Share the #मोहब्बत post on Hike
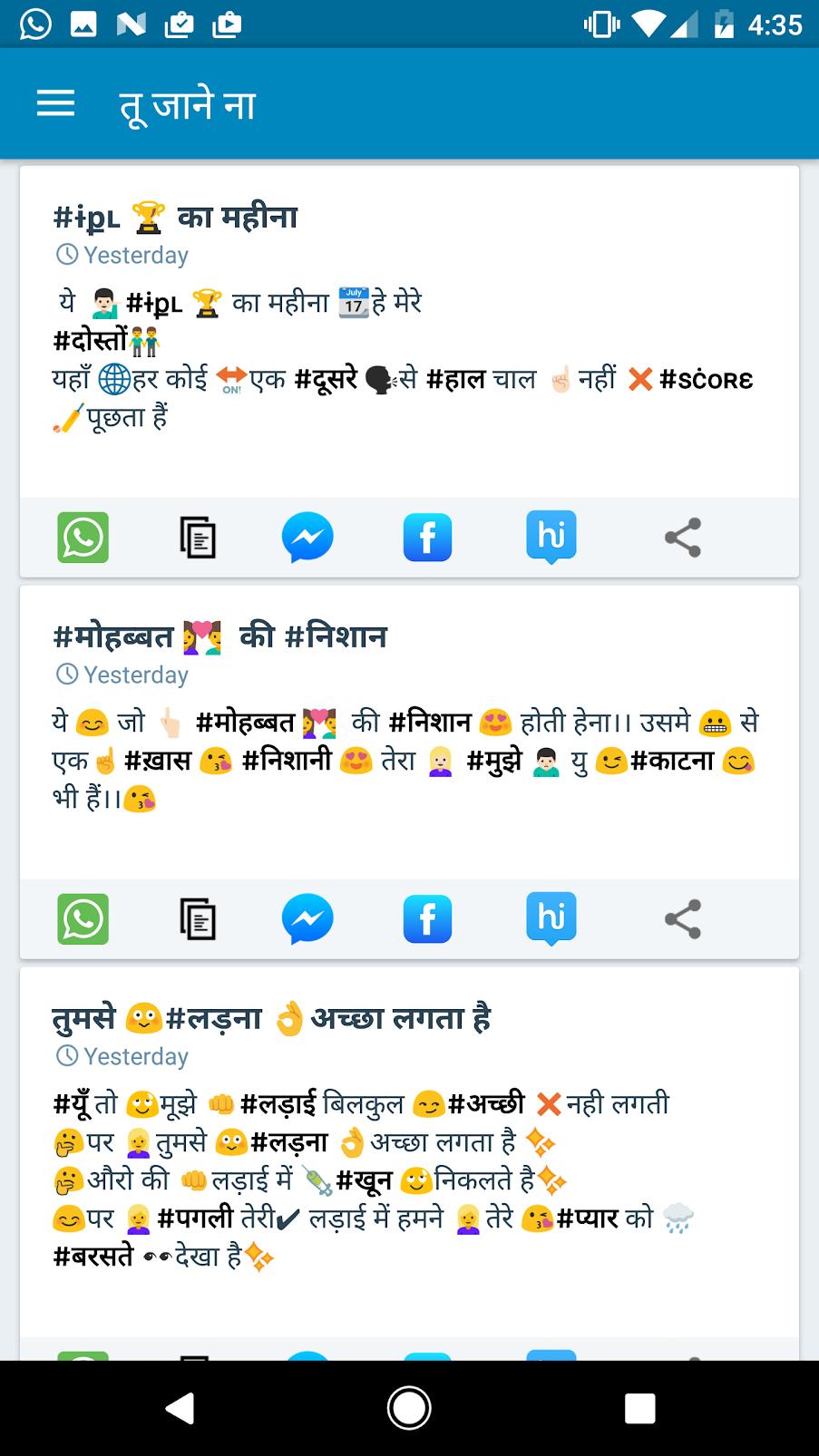The image size is (819, 1456). click(x=551, y=918)
